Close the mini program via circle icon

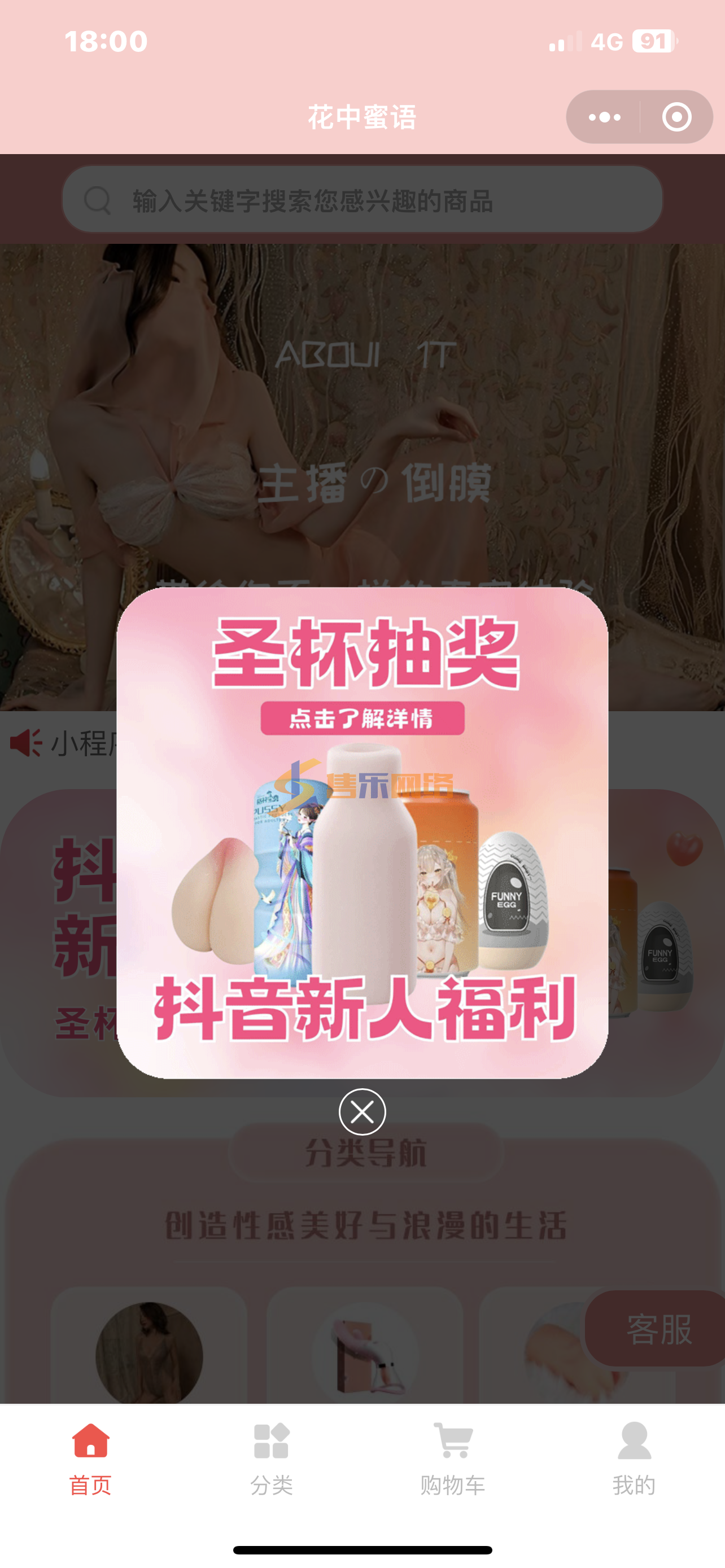click(x=676, y=117)
